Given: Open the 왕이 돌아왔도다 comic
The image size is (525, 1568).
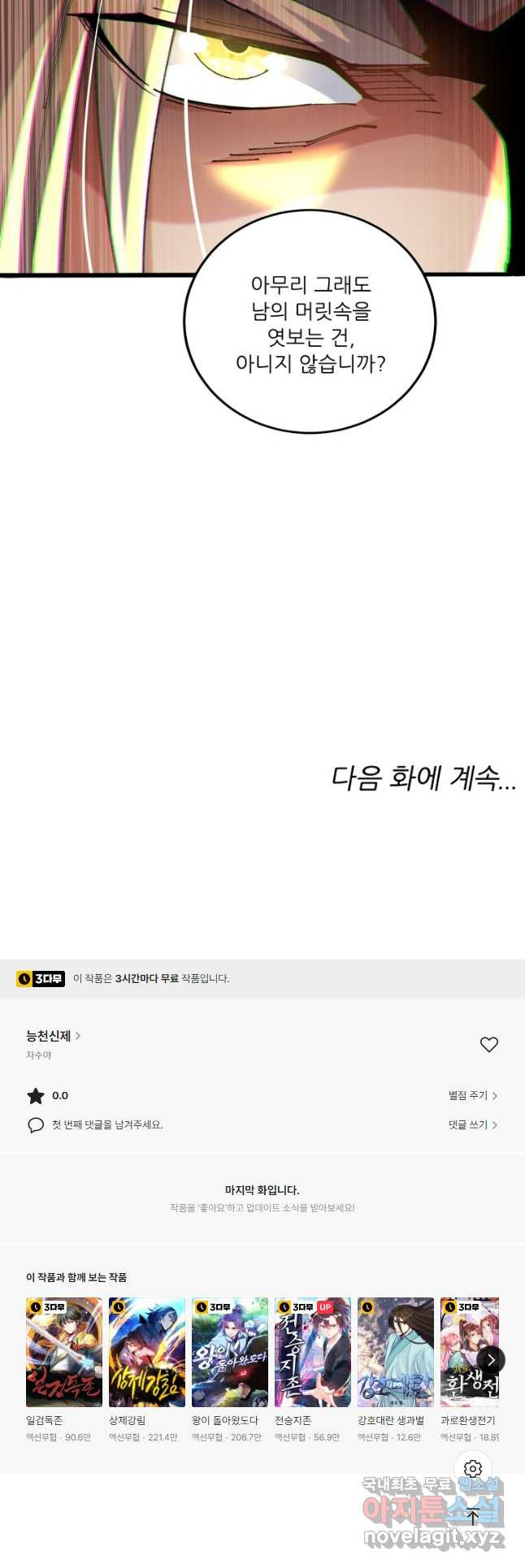Looking at the screenshot, I should (x=230, y=1352).
